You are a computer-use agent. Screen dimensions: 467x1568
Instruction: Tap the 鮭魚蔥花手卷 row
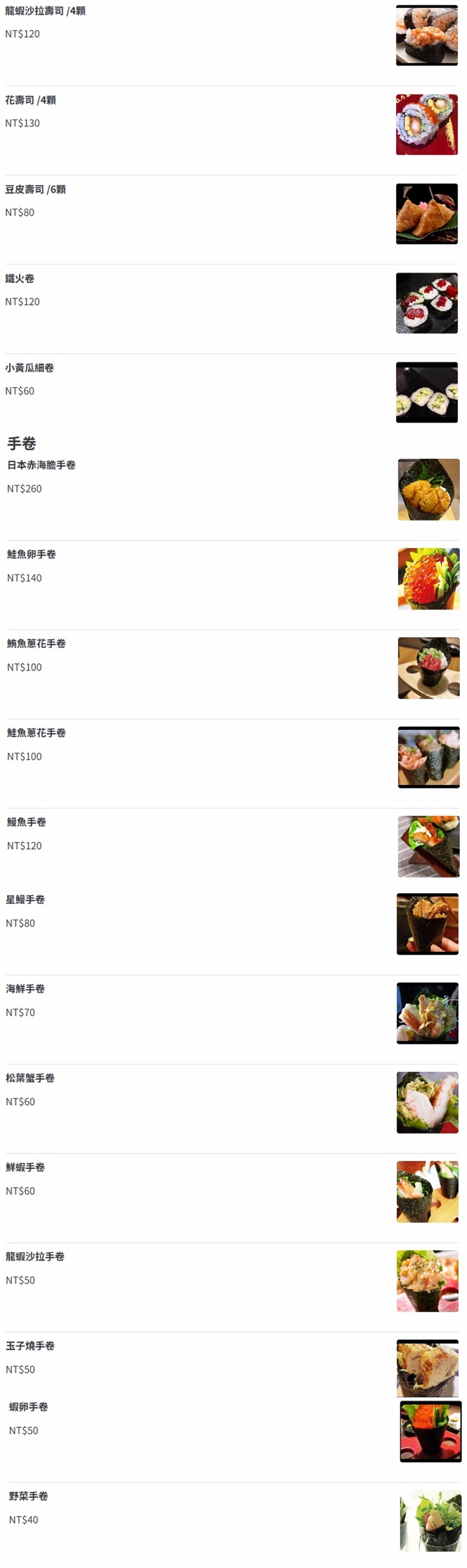click(x=36, y=733)
